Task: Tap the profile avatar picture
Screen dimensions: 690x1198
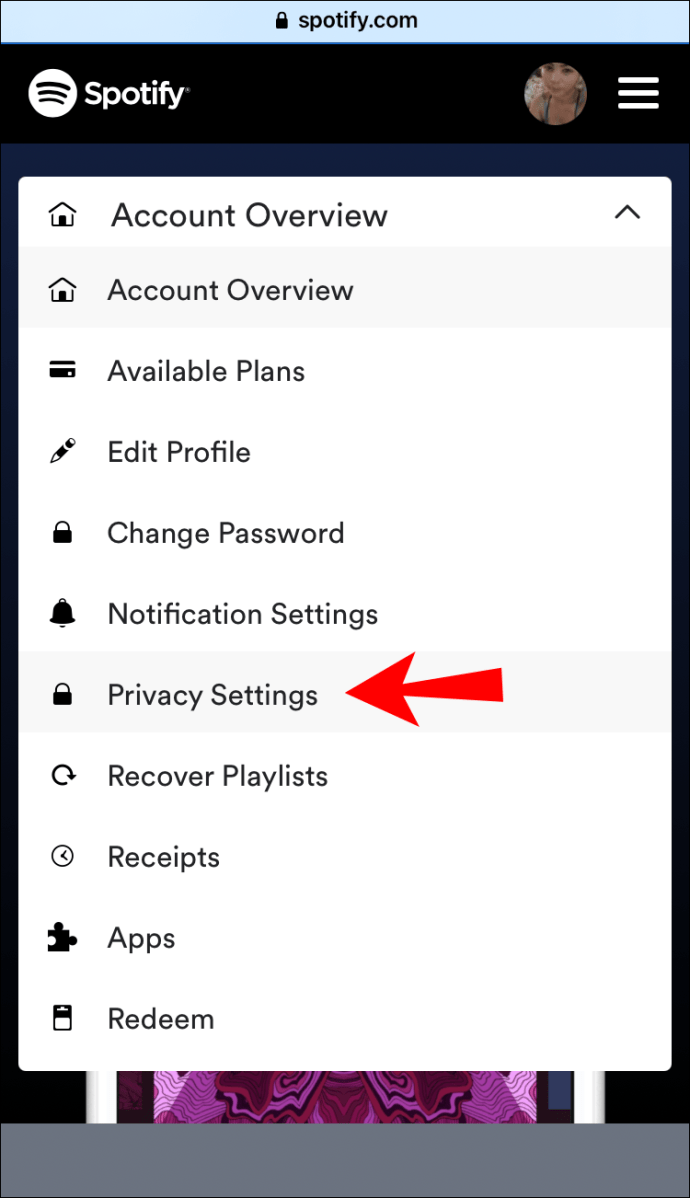Action: [556, 93]
